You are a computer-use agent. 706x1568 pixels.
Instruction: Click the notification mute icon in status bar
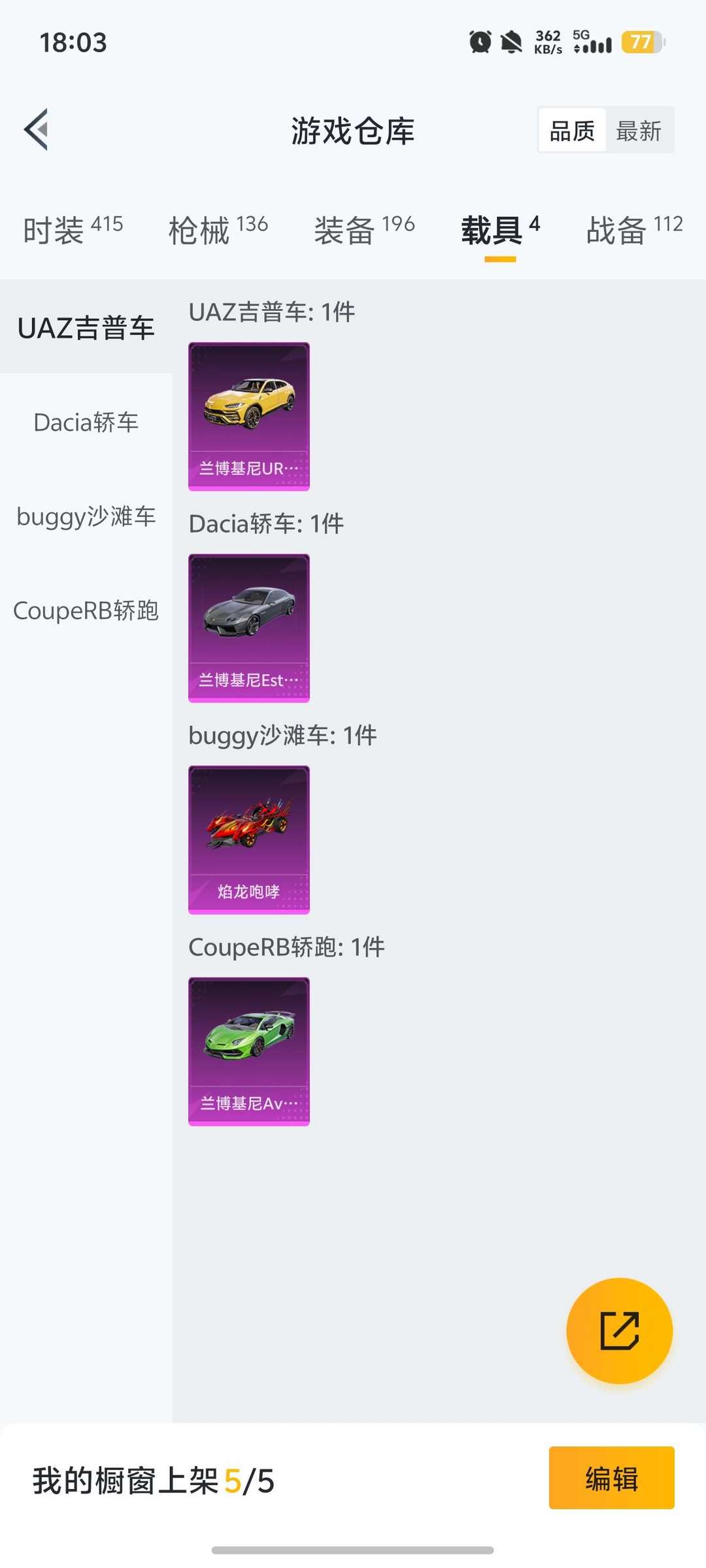pos(512,42)
